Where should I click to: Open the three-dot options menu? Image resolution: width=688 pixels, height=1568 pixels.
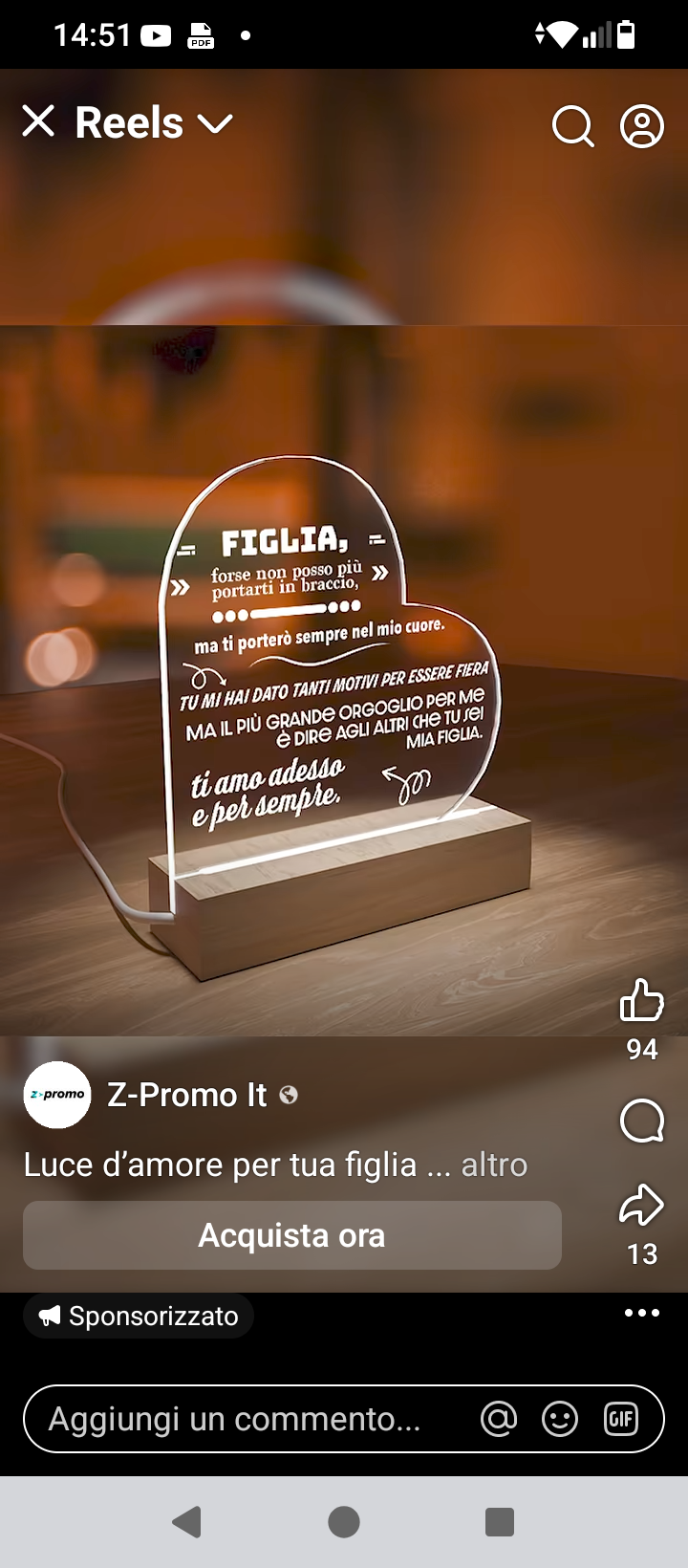[x=641, y=1313]
